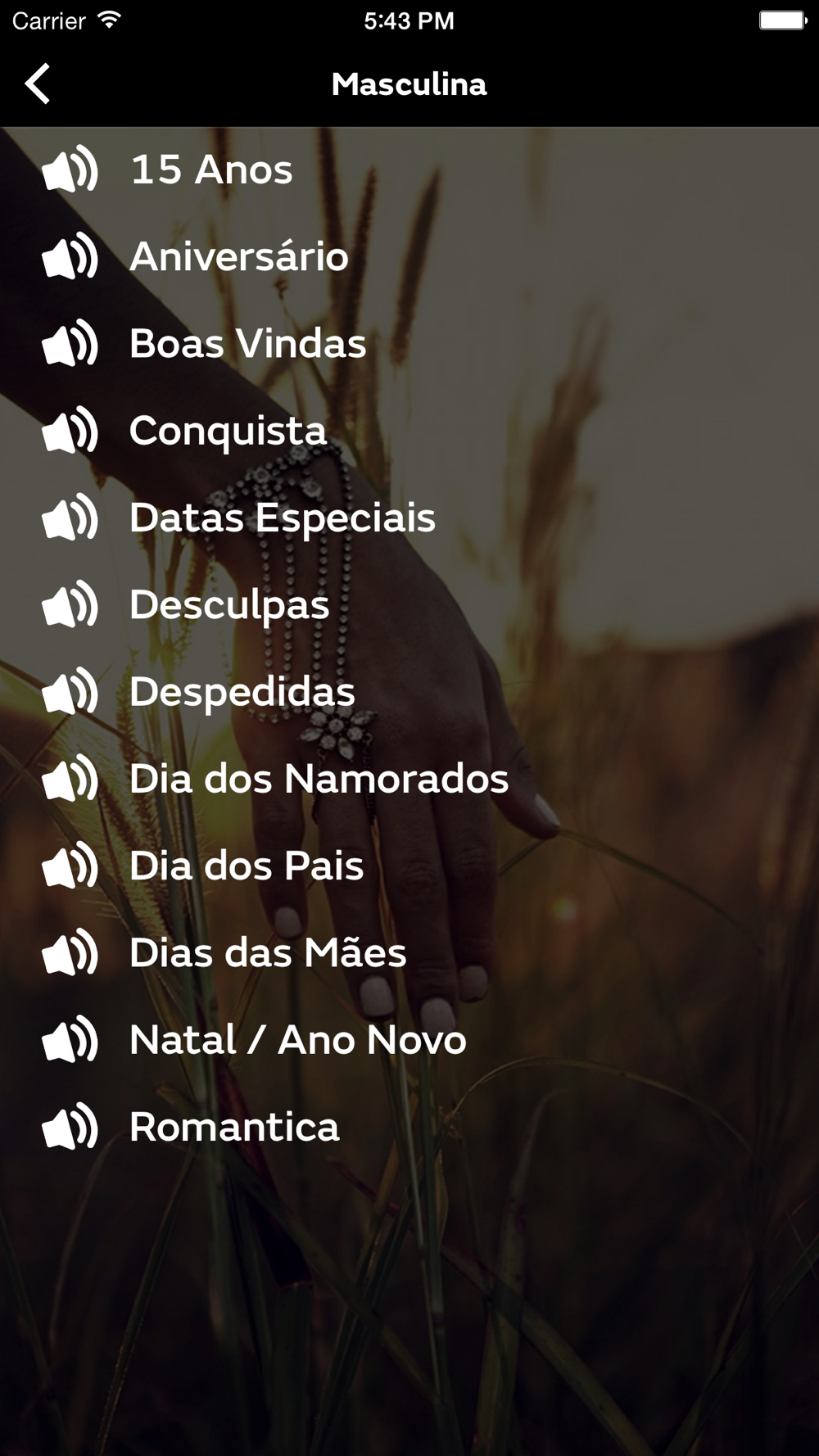Select the Aniversário category
The height and width of the screenshot is (1456, 819).
[x=409, y=257]
